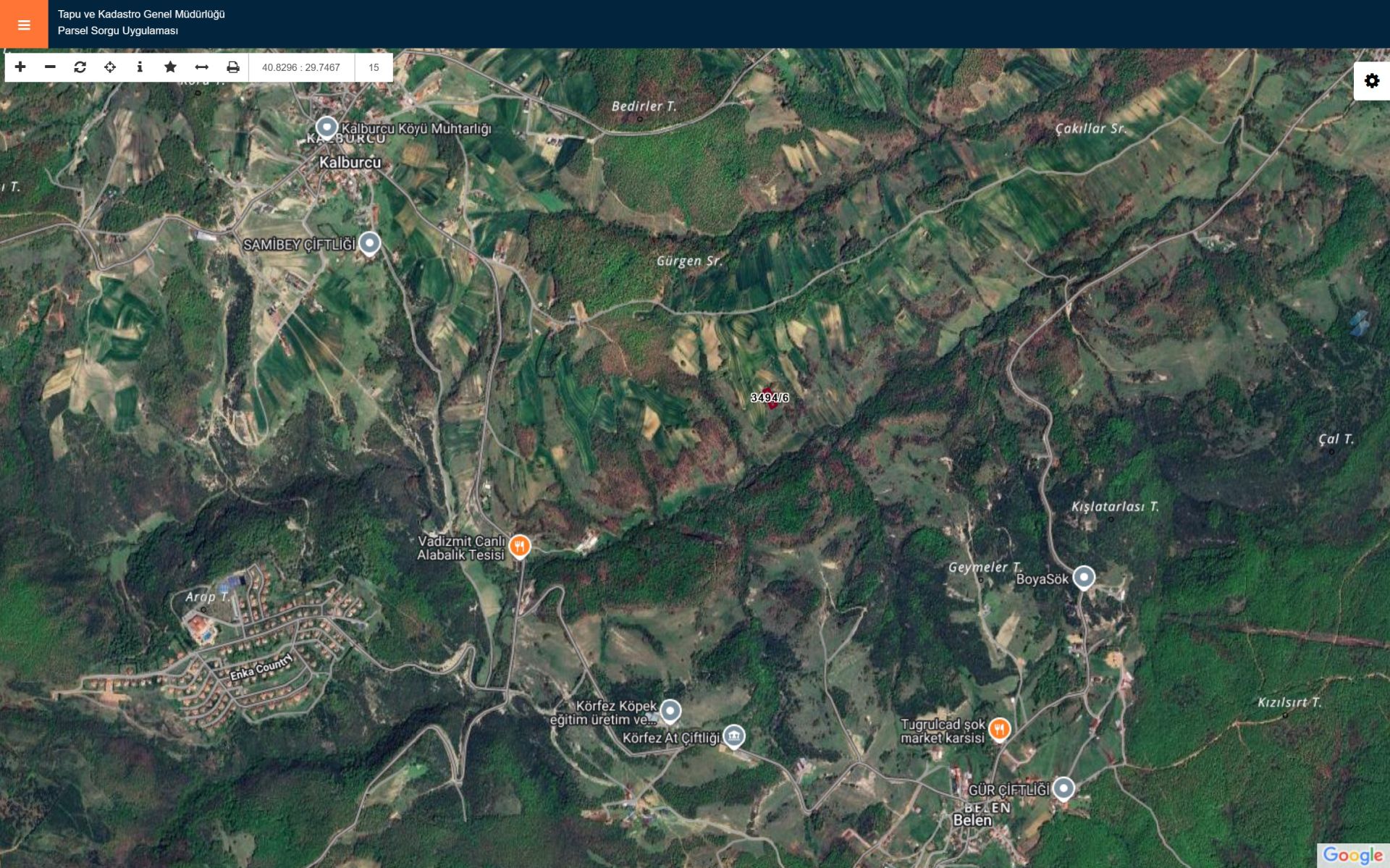Open Vadizmit Canlı Alabalık Tesisi pin

point(519,546)
